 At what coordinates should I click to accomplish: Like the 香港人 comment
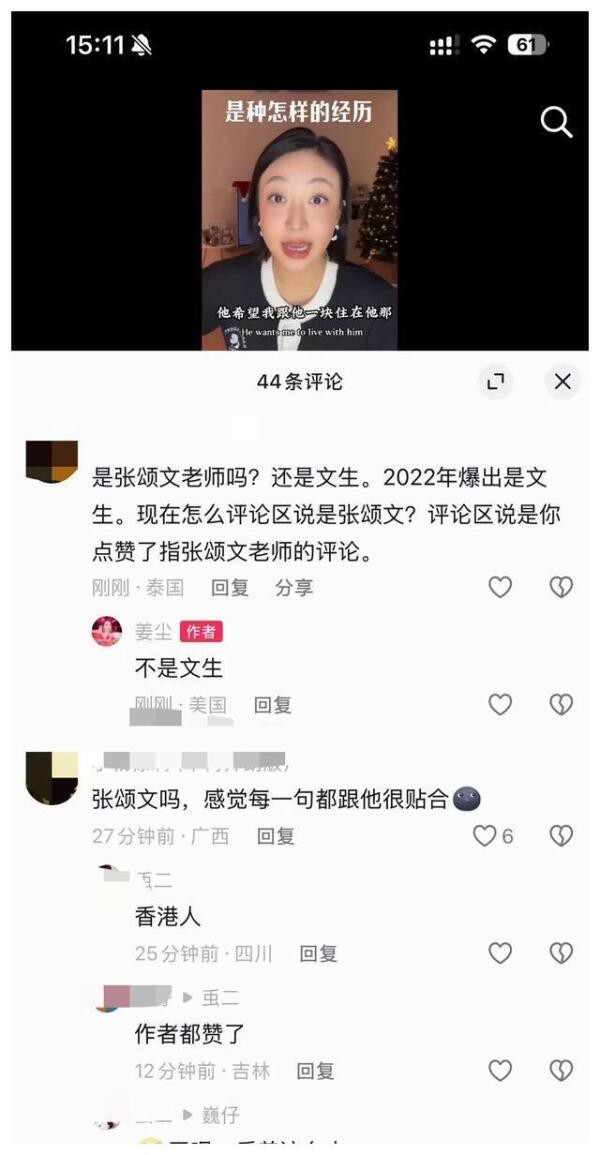pyautogui.click(x=501, y=953)
